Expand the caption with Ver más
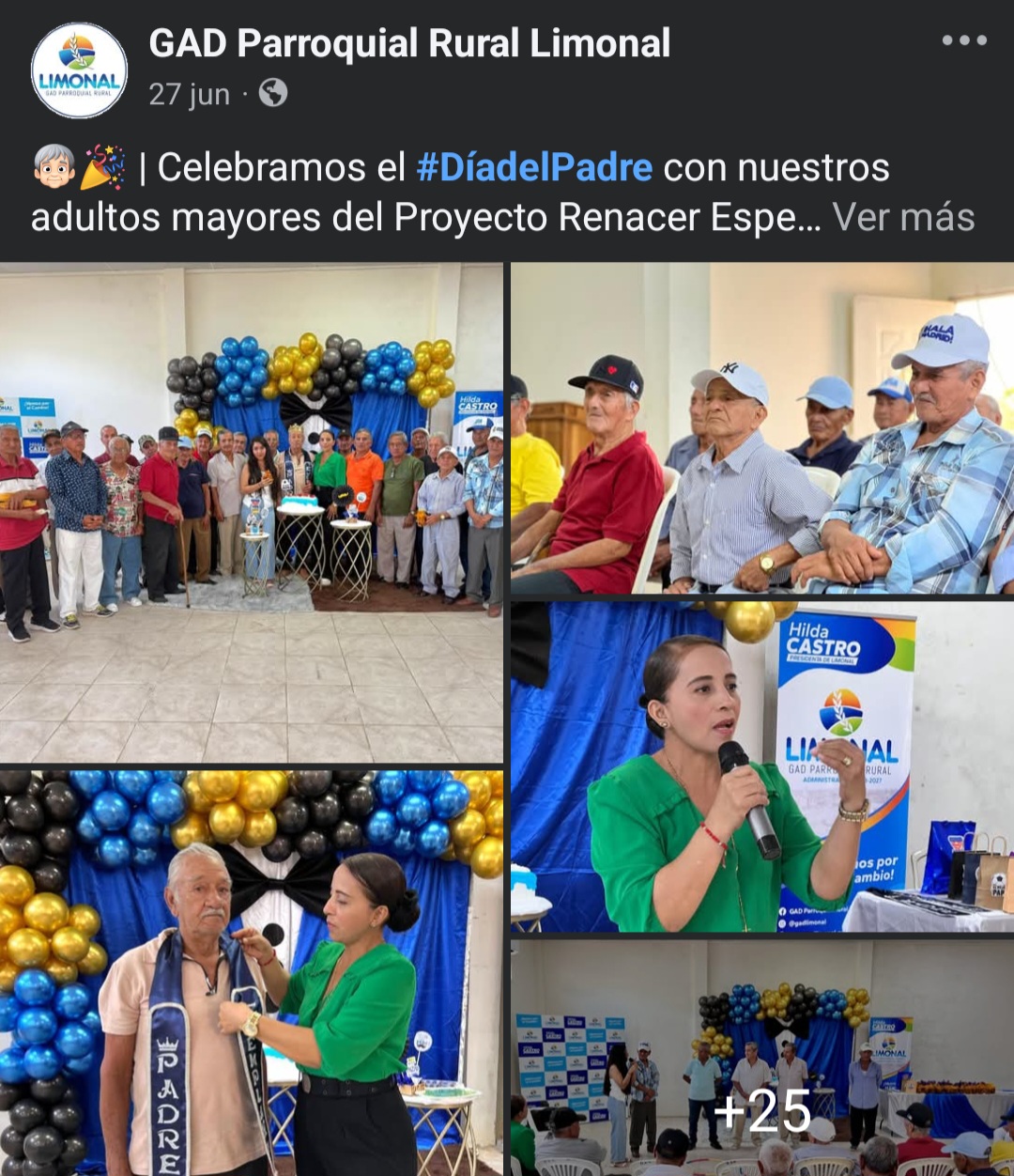Viewport: 1014px width, 1176px height. pyautogui.click(x=903, y=217)
